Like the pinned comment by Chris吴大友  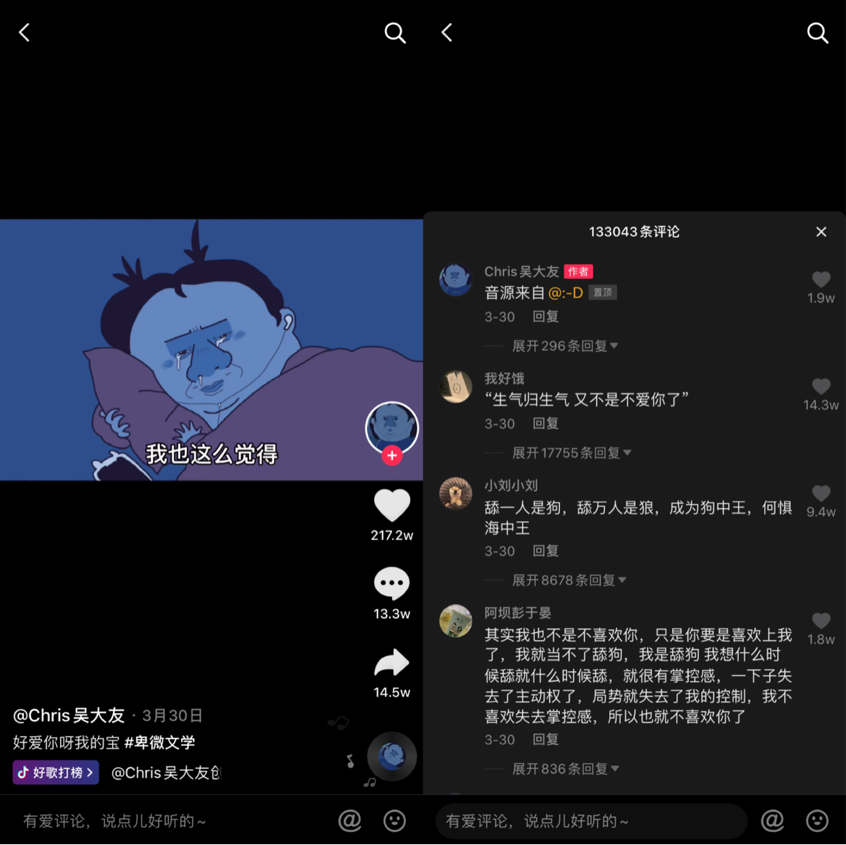821,280
